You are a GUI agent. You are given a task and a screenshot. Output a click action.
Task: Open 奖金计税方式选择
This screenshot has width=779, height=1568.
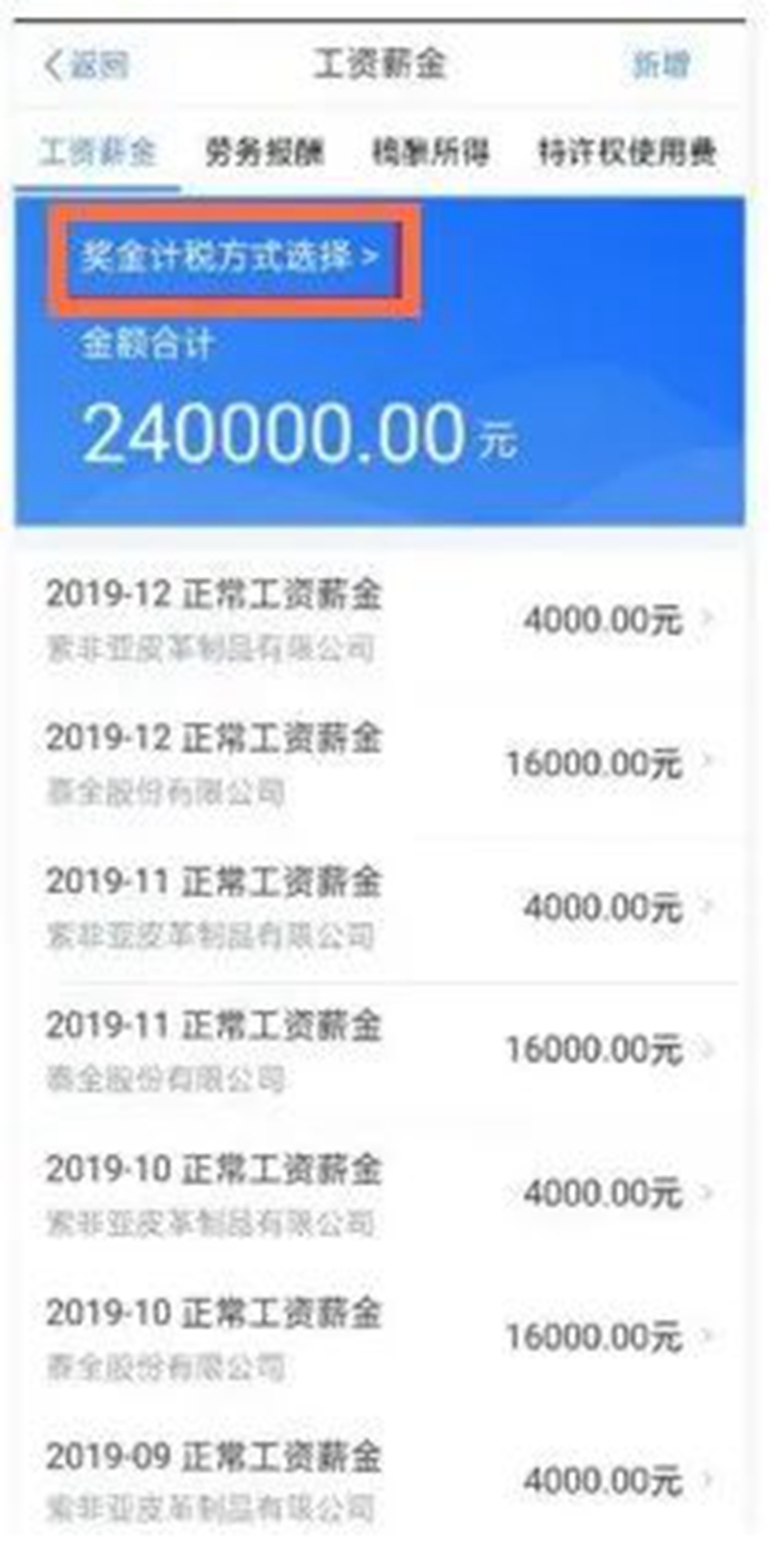point(230,258)
